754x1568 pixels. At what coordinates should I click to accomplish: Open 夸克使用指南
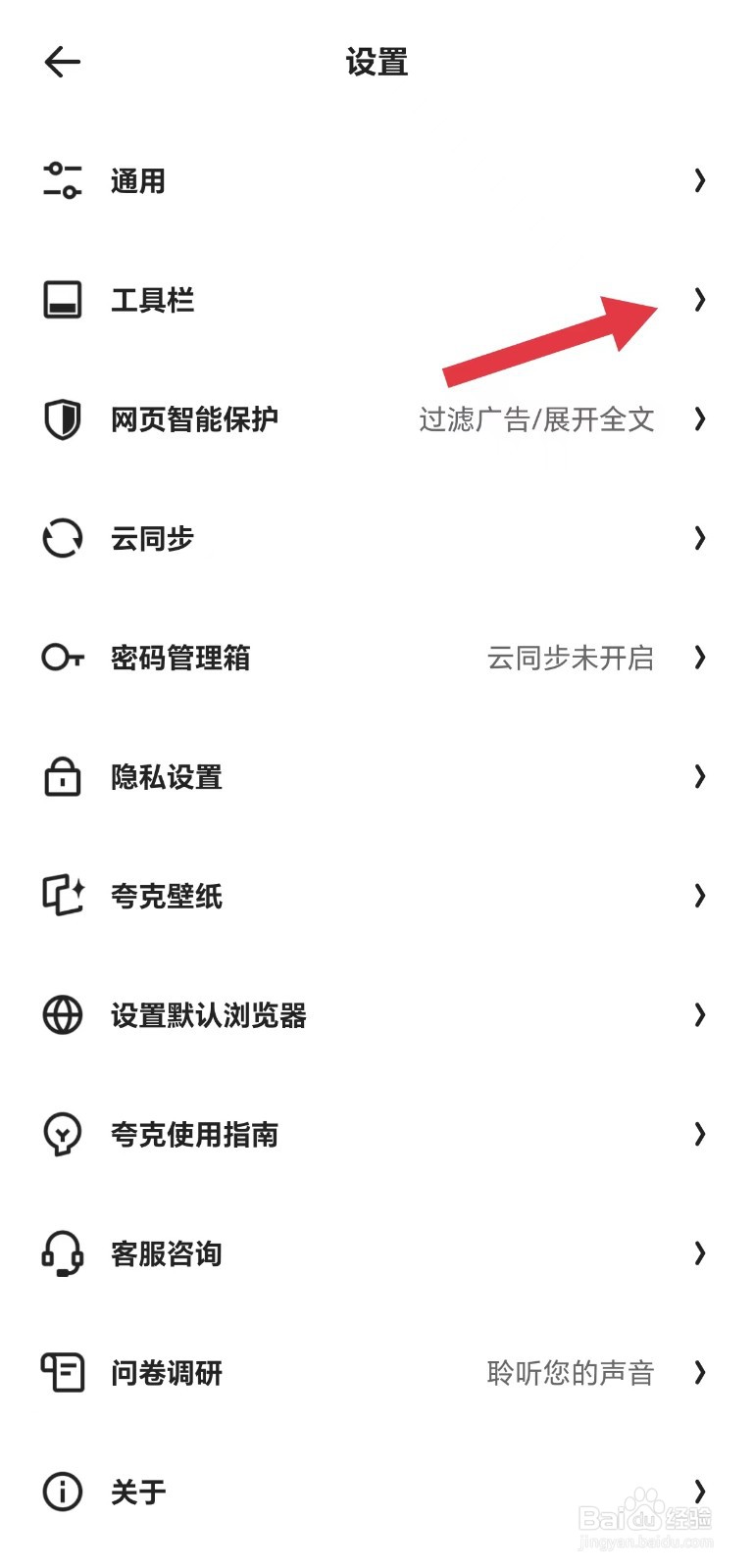click(194, 1135)
